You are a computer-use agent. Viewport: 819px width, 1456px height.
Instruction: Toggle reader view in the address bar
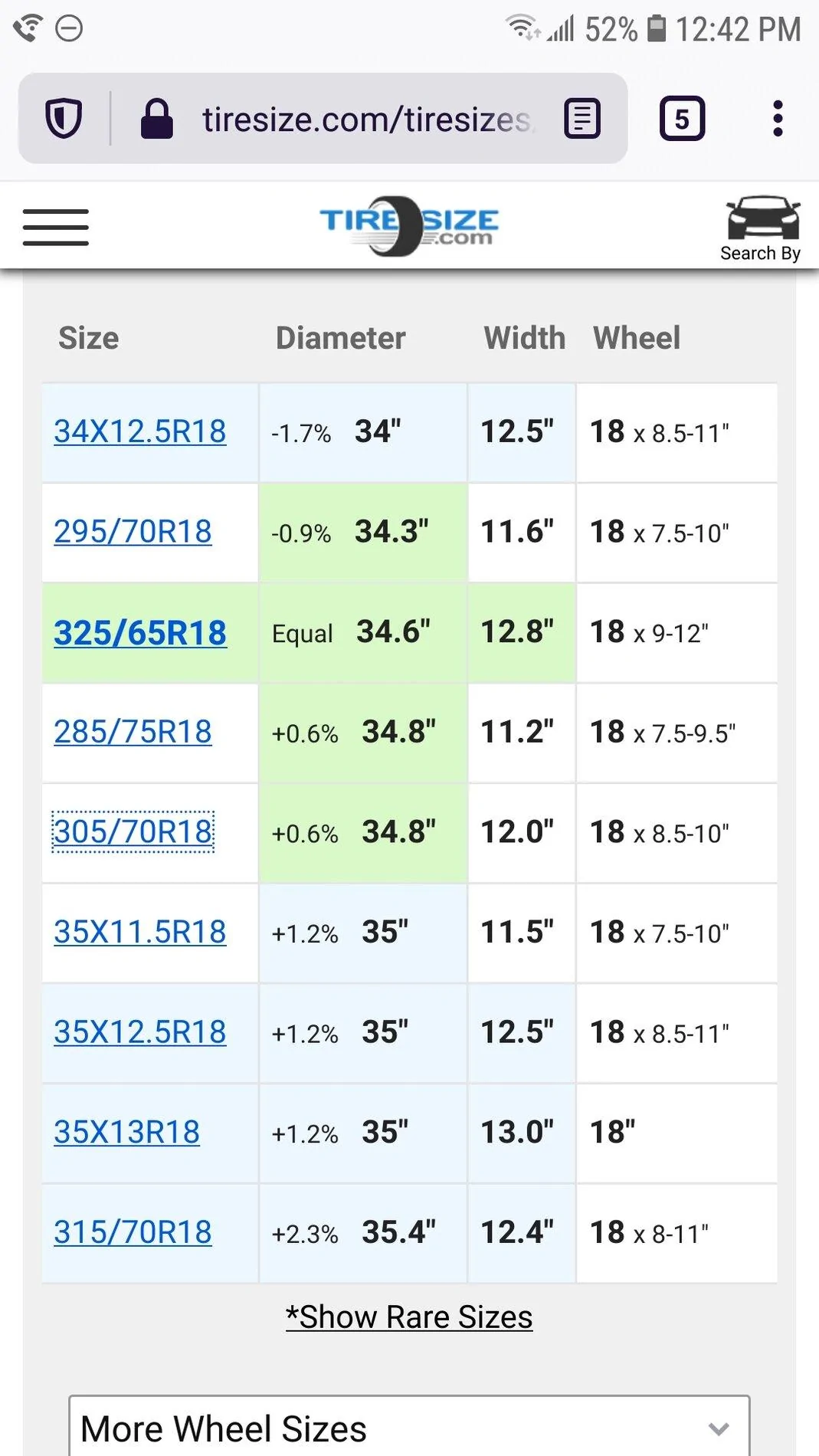[582, 119]
